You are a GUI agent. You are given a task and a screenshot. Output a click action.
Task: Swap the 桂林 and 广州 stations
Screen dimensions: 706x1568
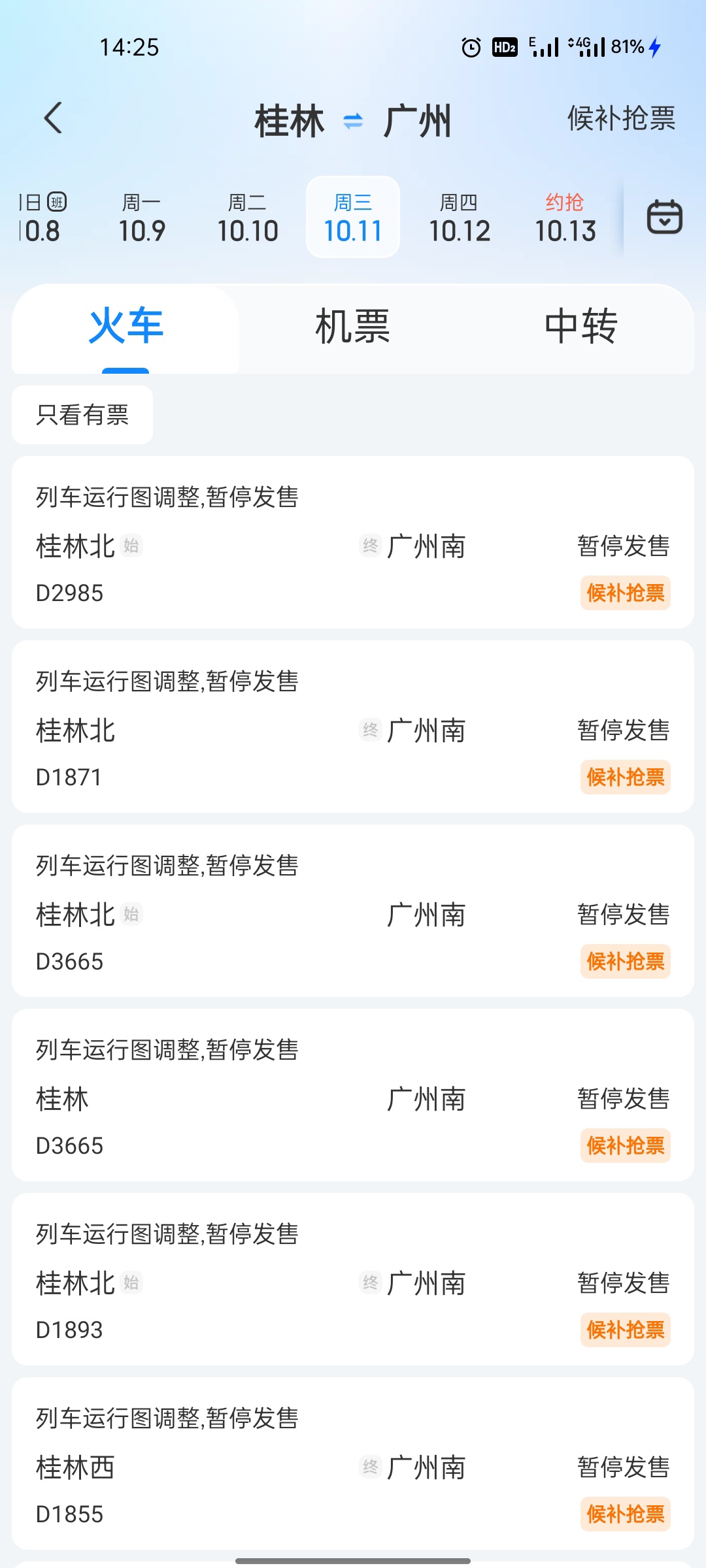(353, 121)
